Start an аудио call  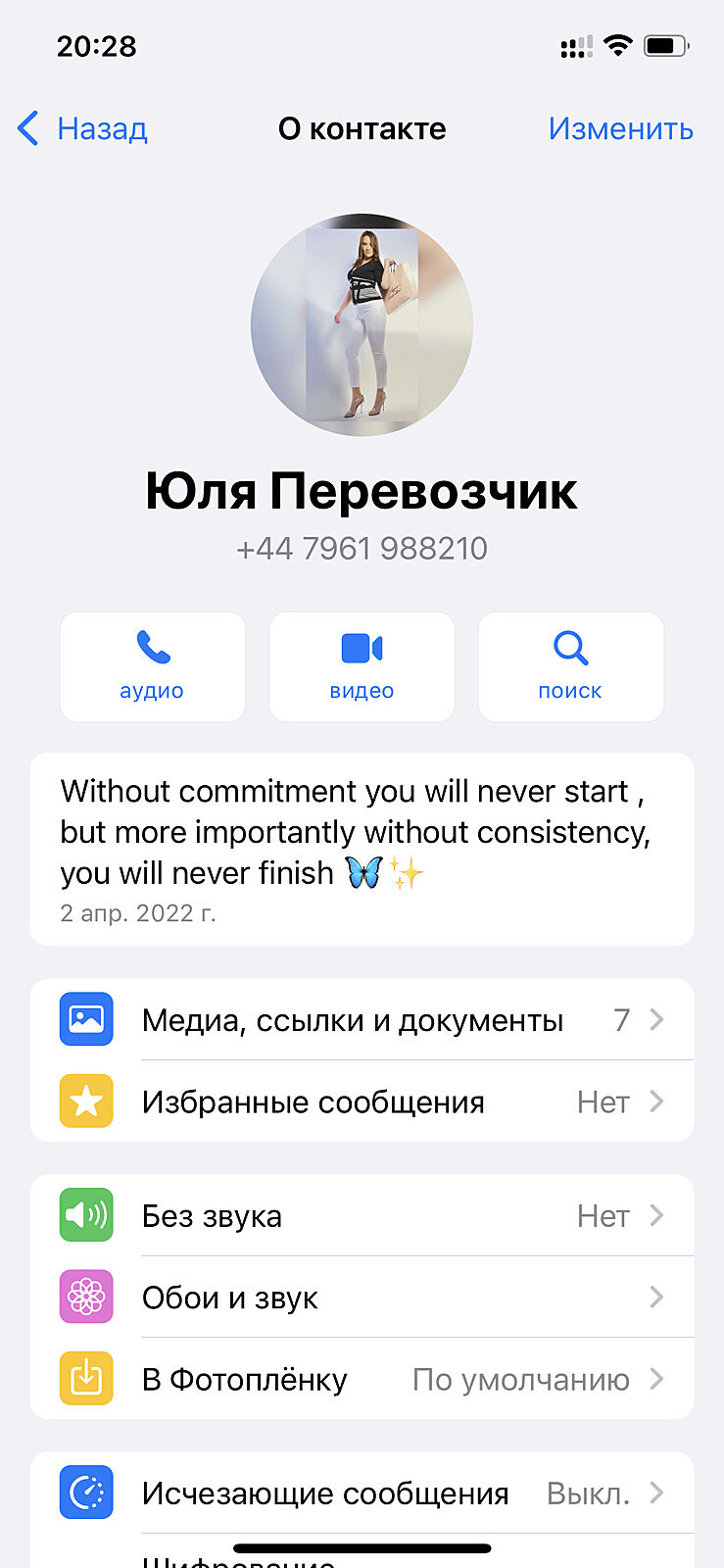pos(153,666)
